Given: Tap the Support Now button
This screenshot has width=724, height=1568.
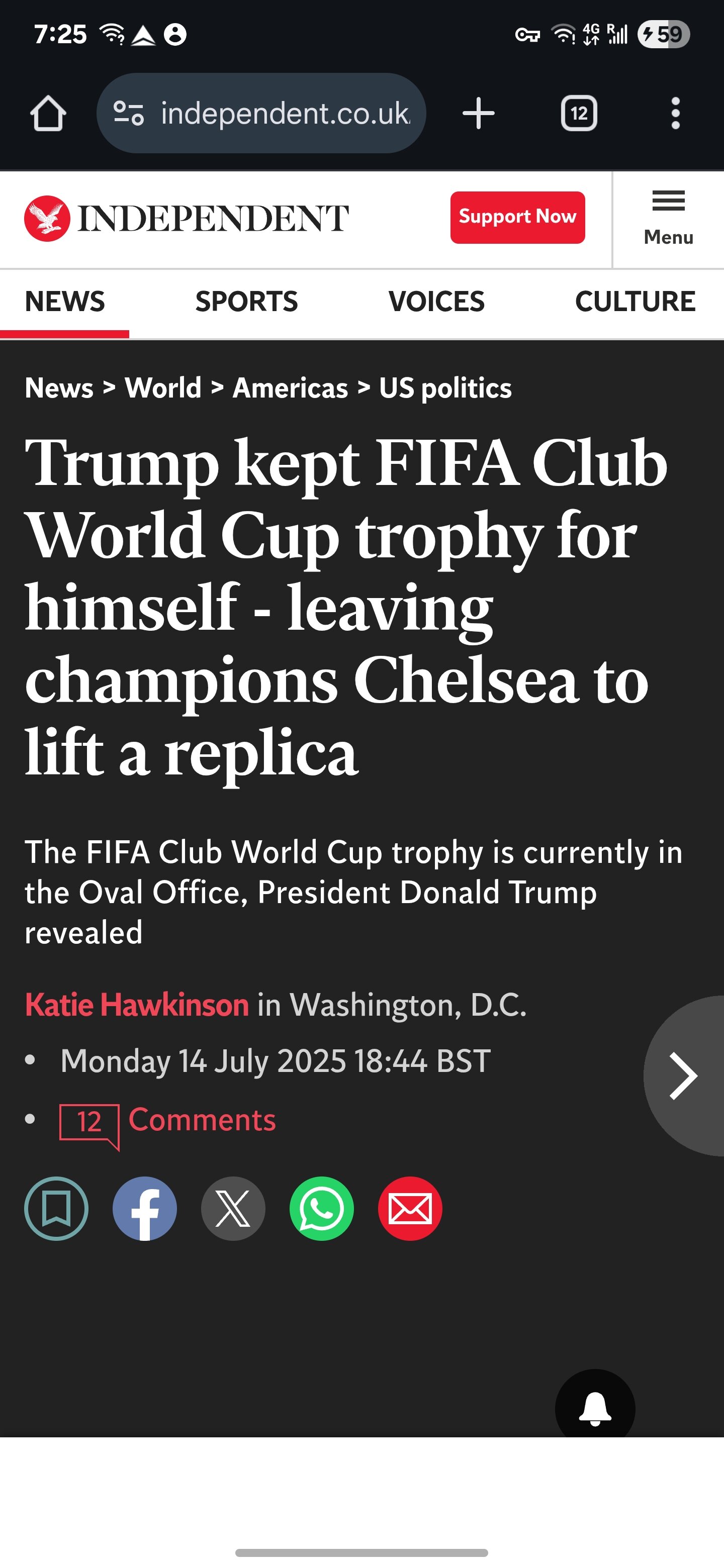Looking at the screenshot, I should point(517,217).
